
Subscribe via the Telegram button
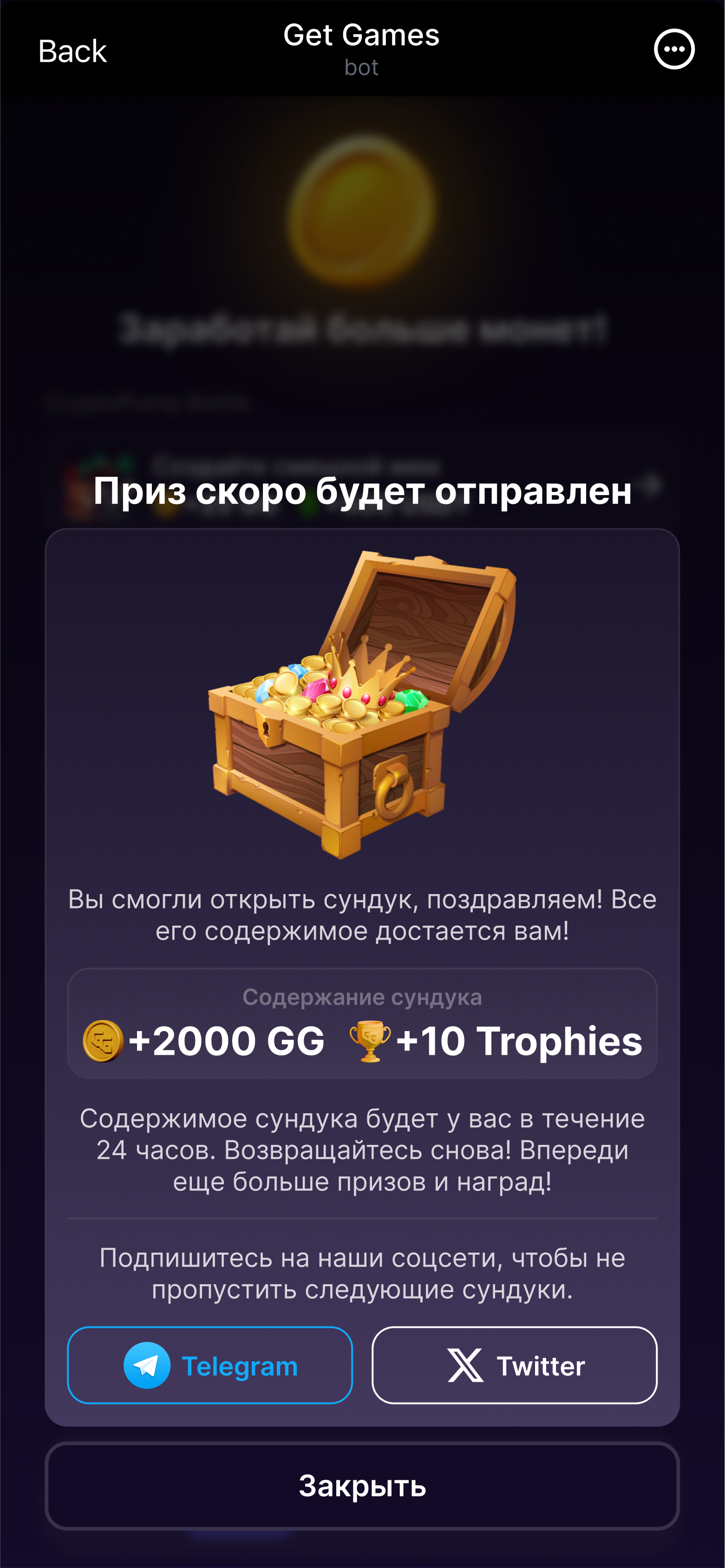tap(210, 1365)
